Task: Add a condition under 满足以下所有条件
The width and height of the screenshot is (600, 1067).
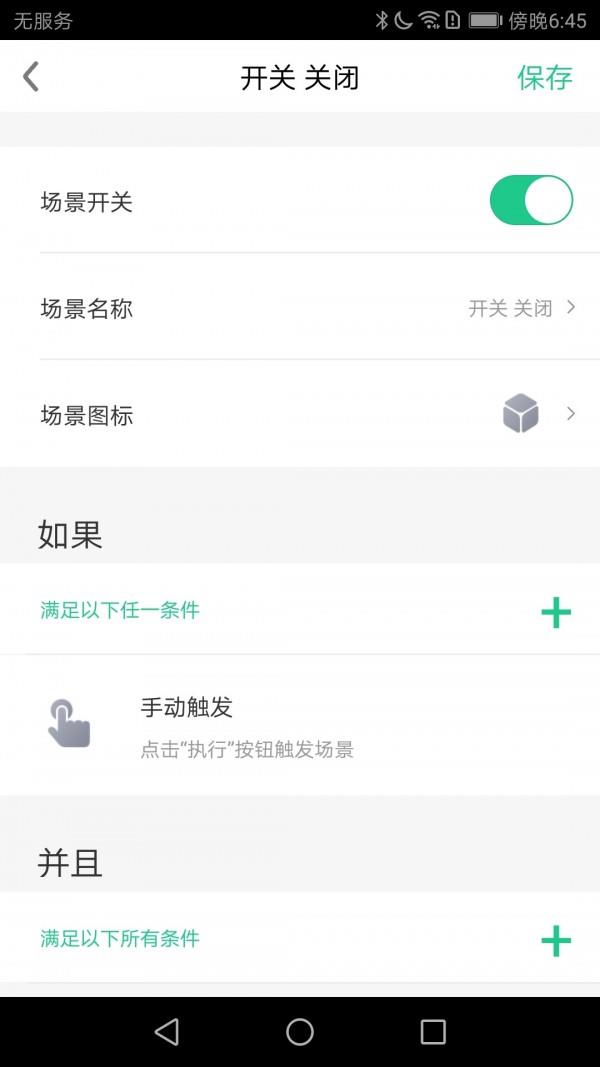Action: click(x=556, y=941)
